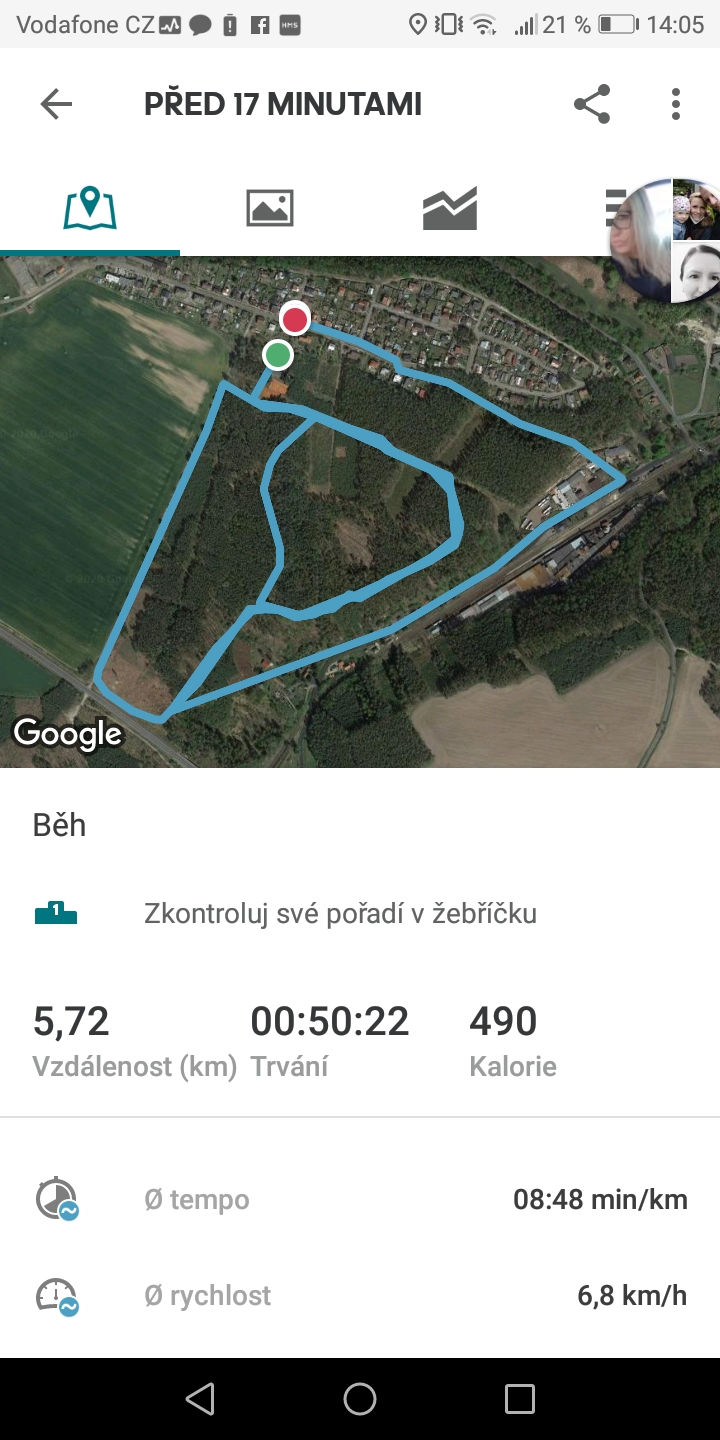720x1440 pixels.
Task: Share this run activity
Action: 592,104
